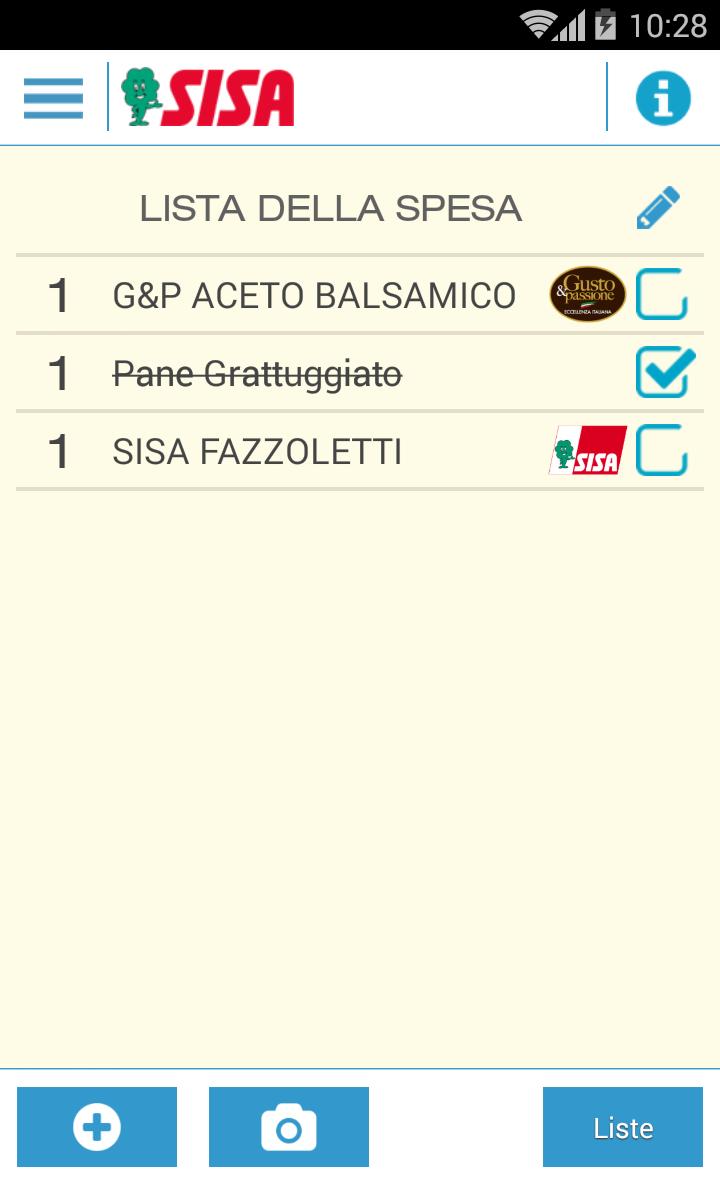Edit the shopping list using the pencil icon

(660, 207)
